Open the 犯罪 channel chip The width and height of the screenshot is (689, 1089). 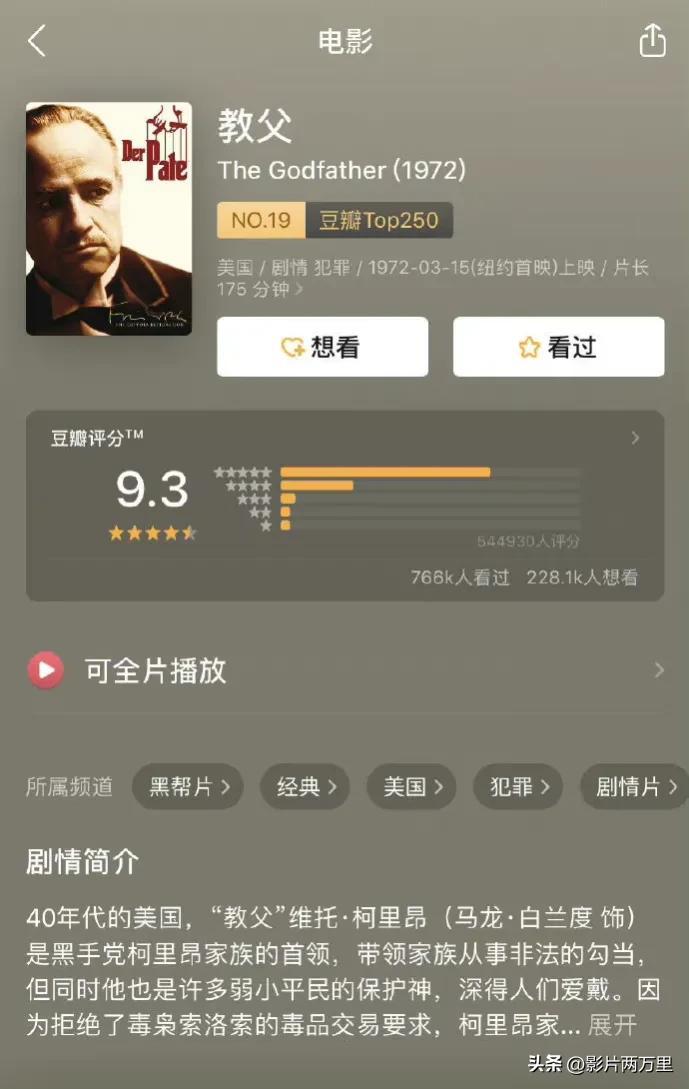coord(518,787)
